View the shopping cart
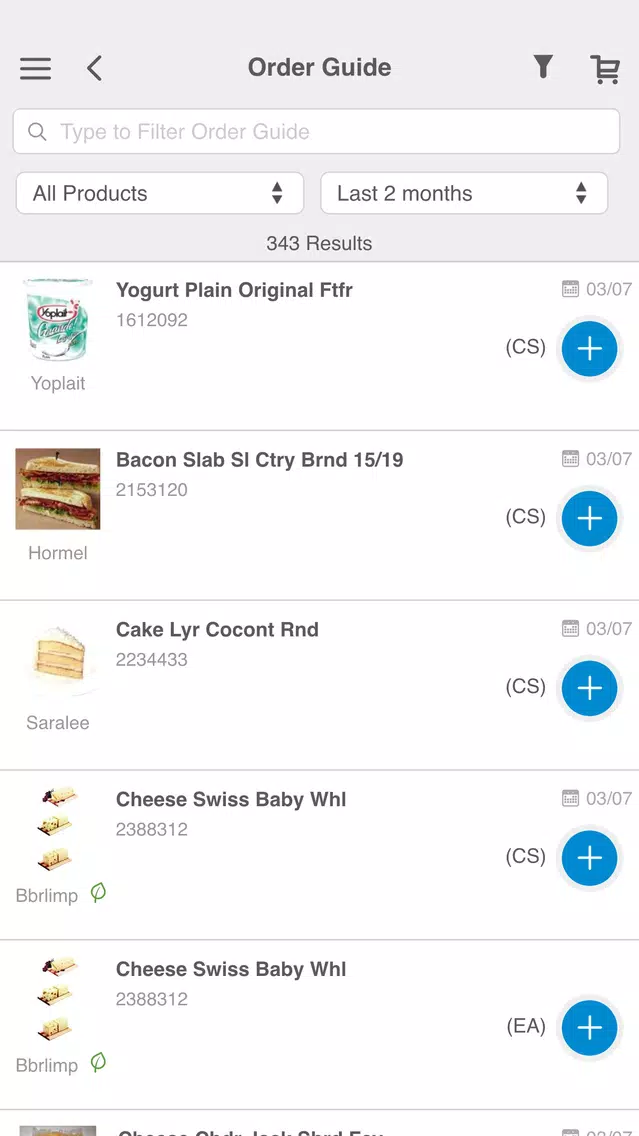Image resolution: width=639 pixels, height=1136 pixels. (605, 69)
